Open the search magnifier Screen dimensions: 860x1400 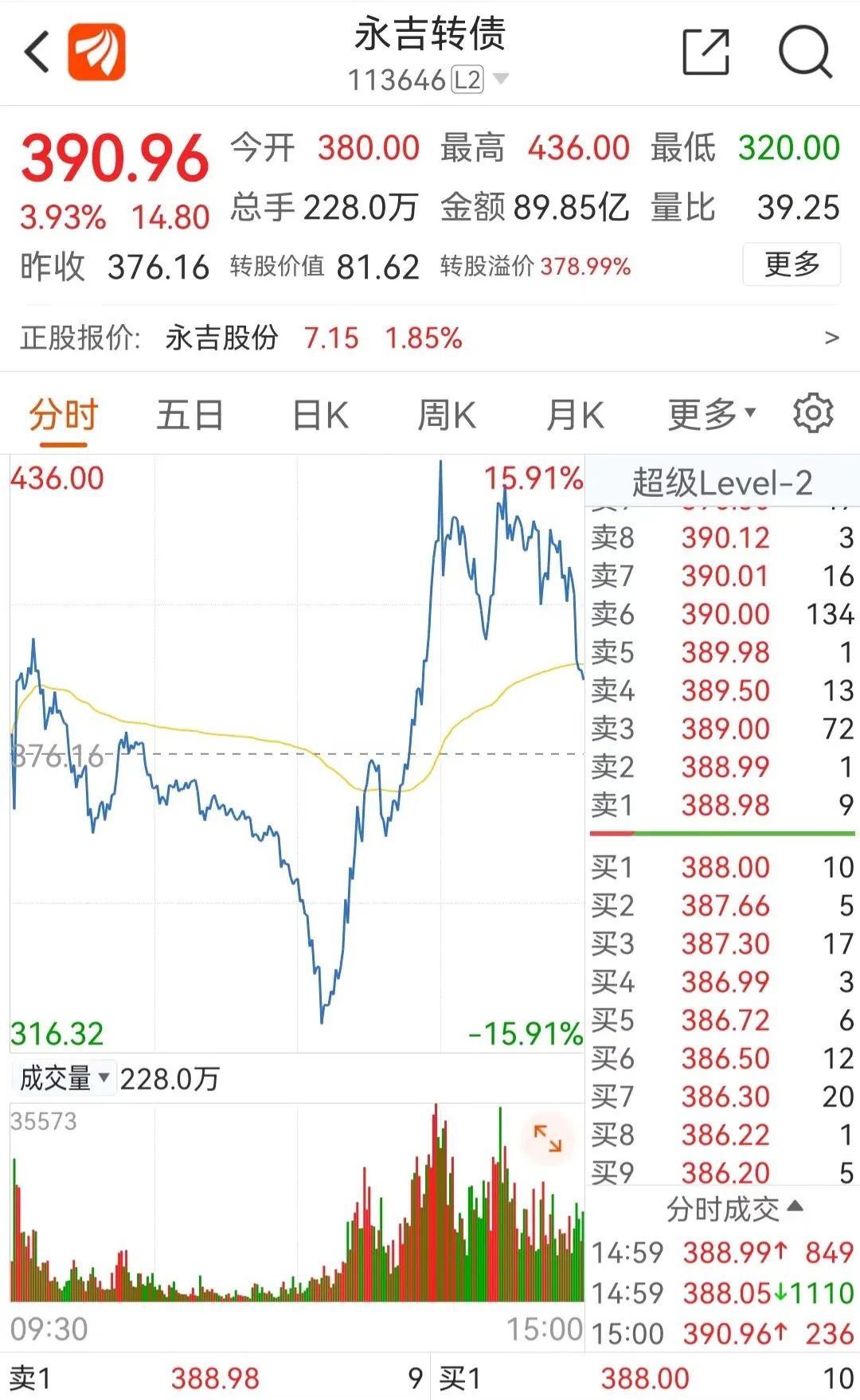(x=805, y=53)
